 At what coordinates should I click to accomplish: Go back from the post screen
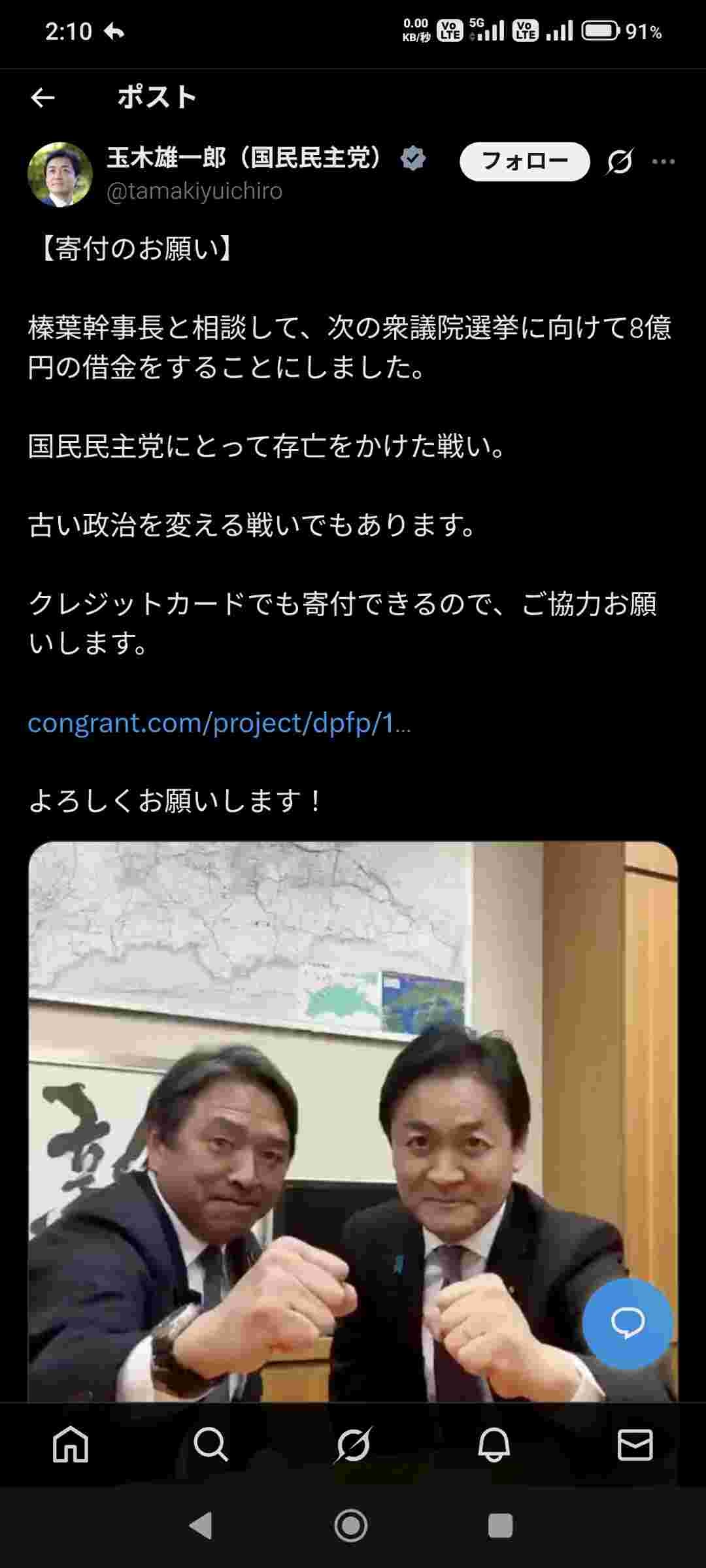click(42, 98)
